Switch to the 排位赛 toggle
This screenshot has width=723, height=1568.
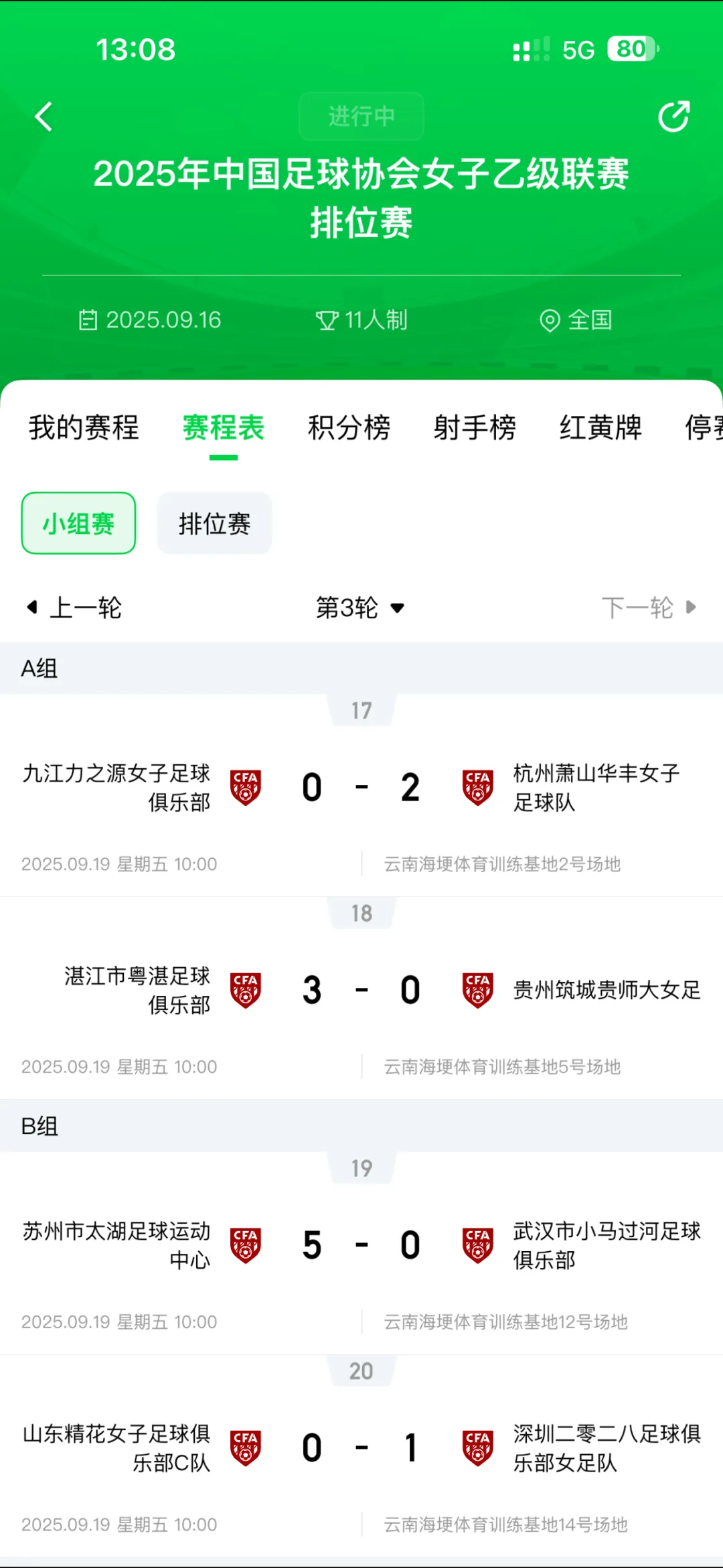pyautogui.click(x=214, y=523)
